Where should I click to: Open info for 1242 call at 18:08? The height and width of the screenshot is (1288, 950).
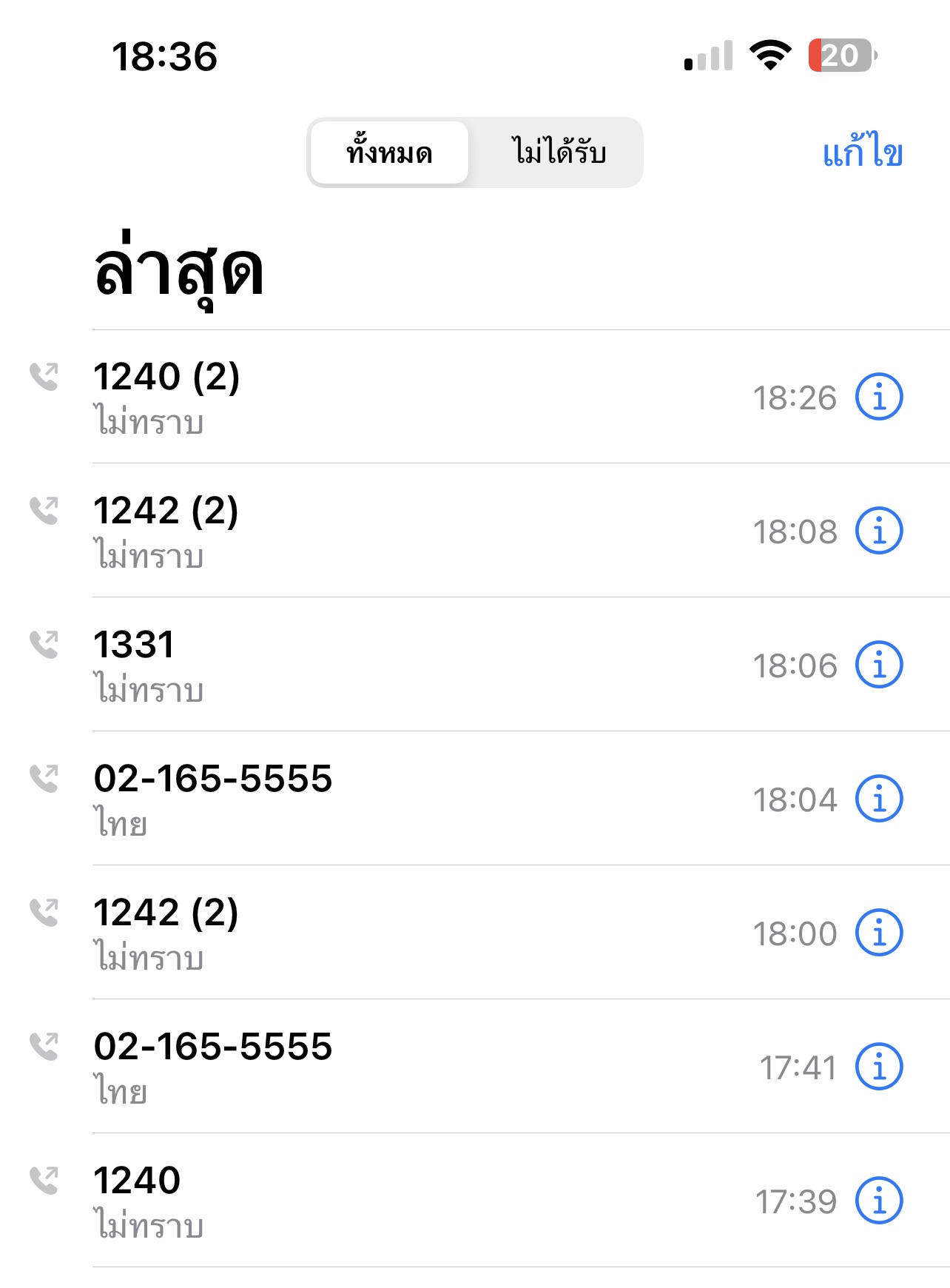(879, 531)
